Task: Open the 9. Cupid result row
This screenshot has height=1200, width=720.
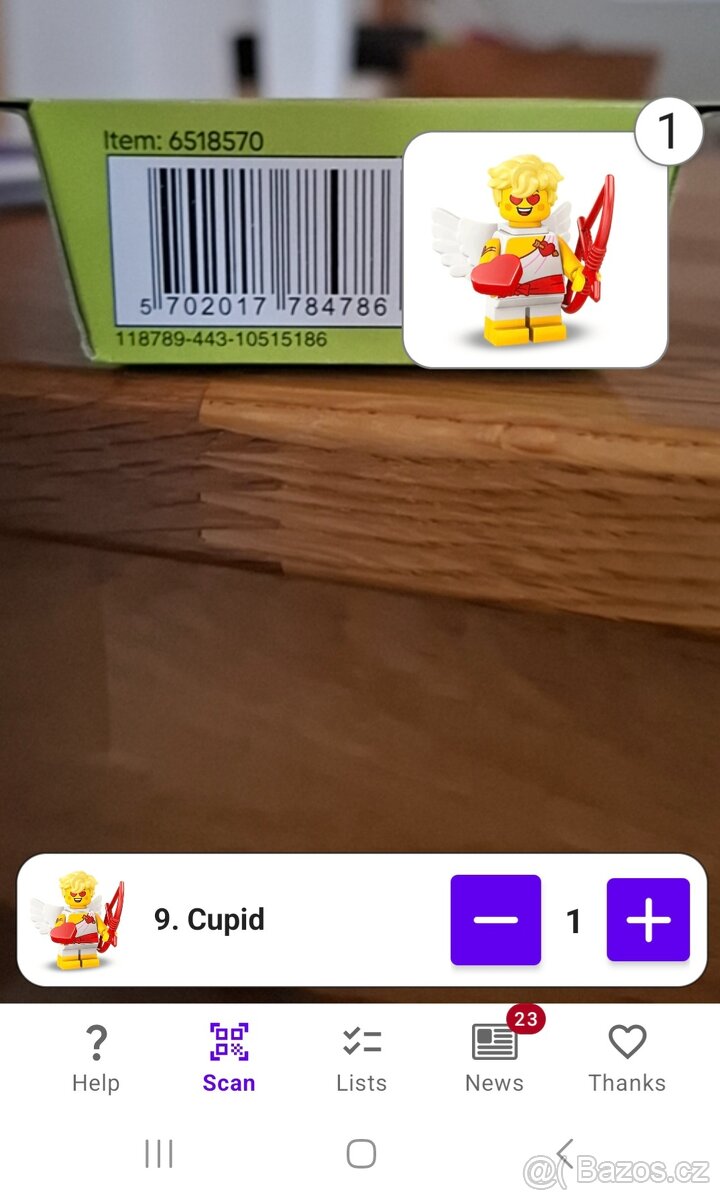Action: click(210, 920)
